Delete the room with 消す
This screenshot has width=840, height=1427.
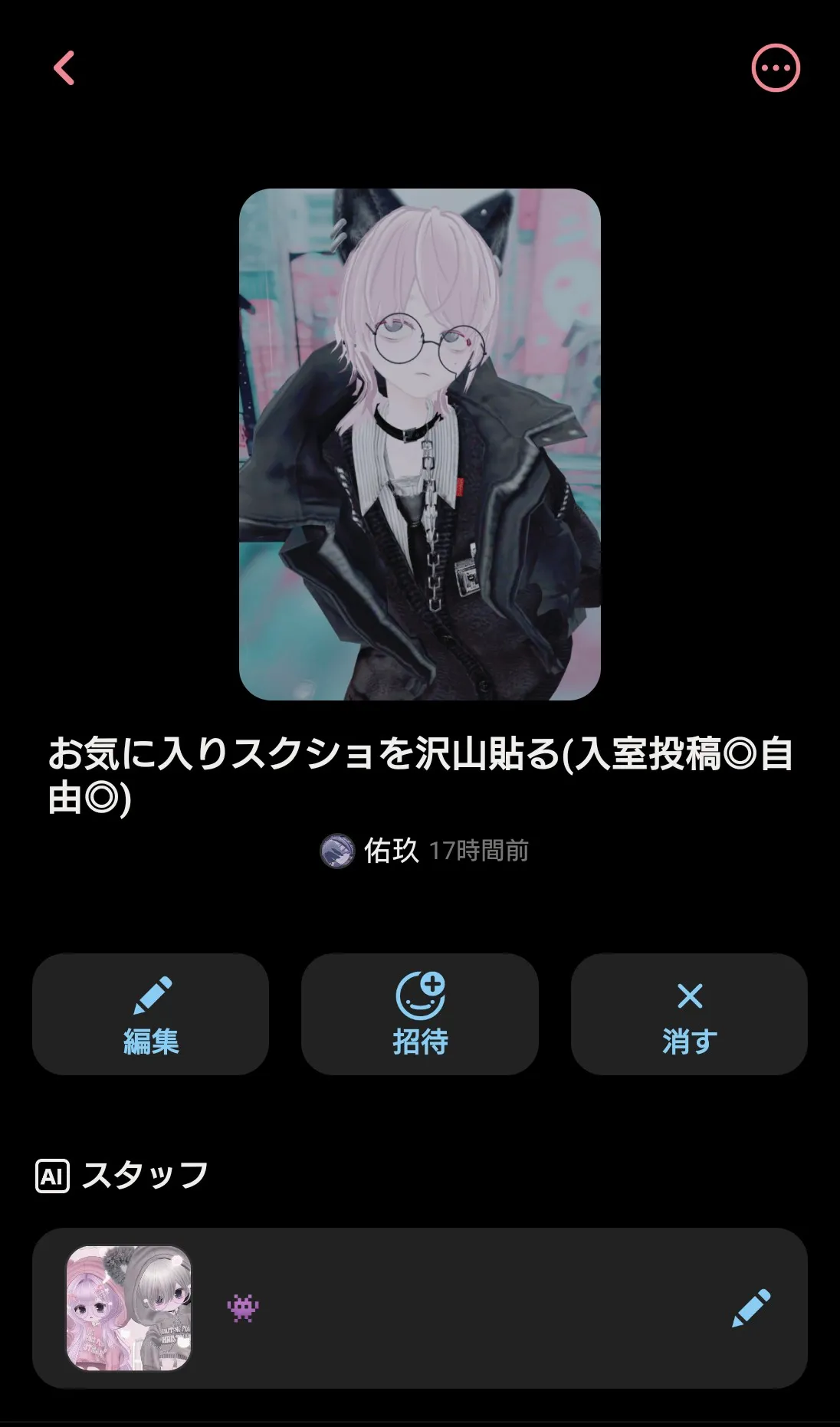(689, 1014)
